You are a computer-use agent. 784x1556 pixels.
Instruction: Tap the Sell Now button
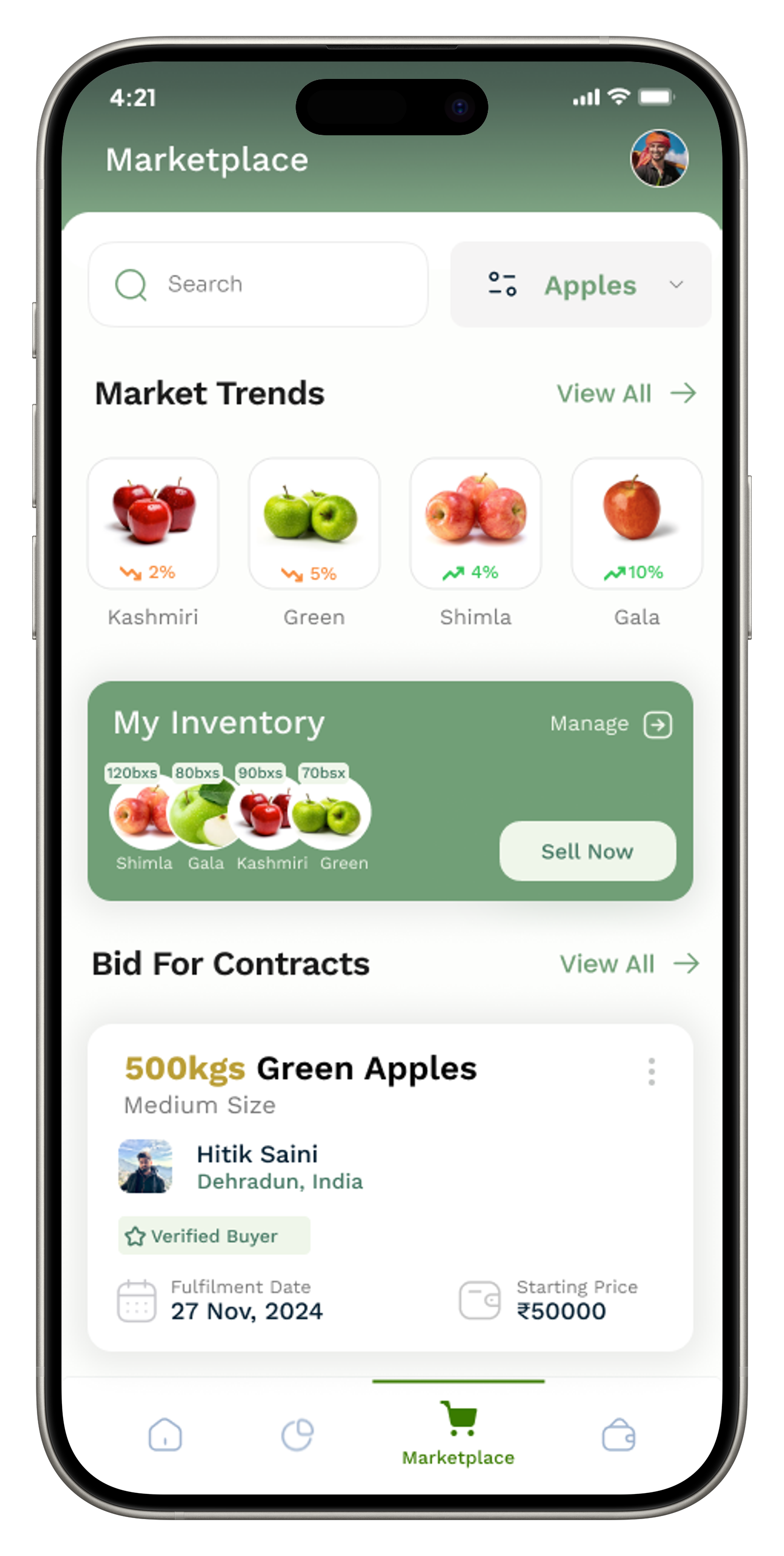point(587,851)
